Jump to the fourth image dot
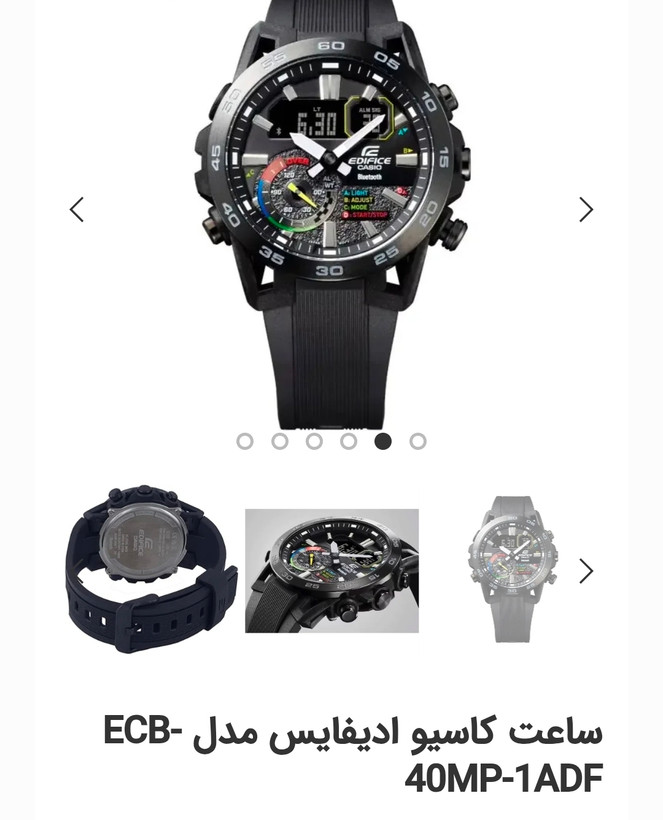Screen dimensions: 663x820 tap(349, 441)
